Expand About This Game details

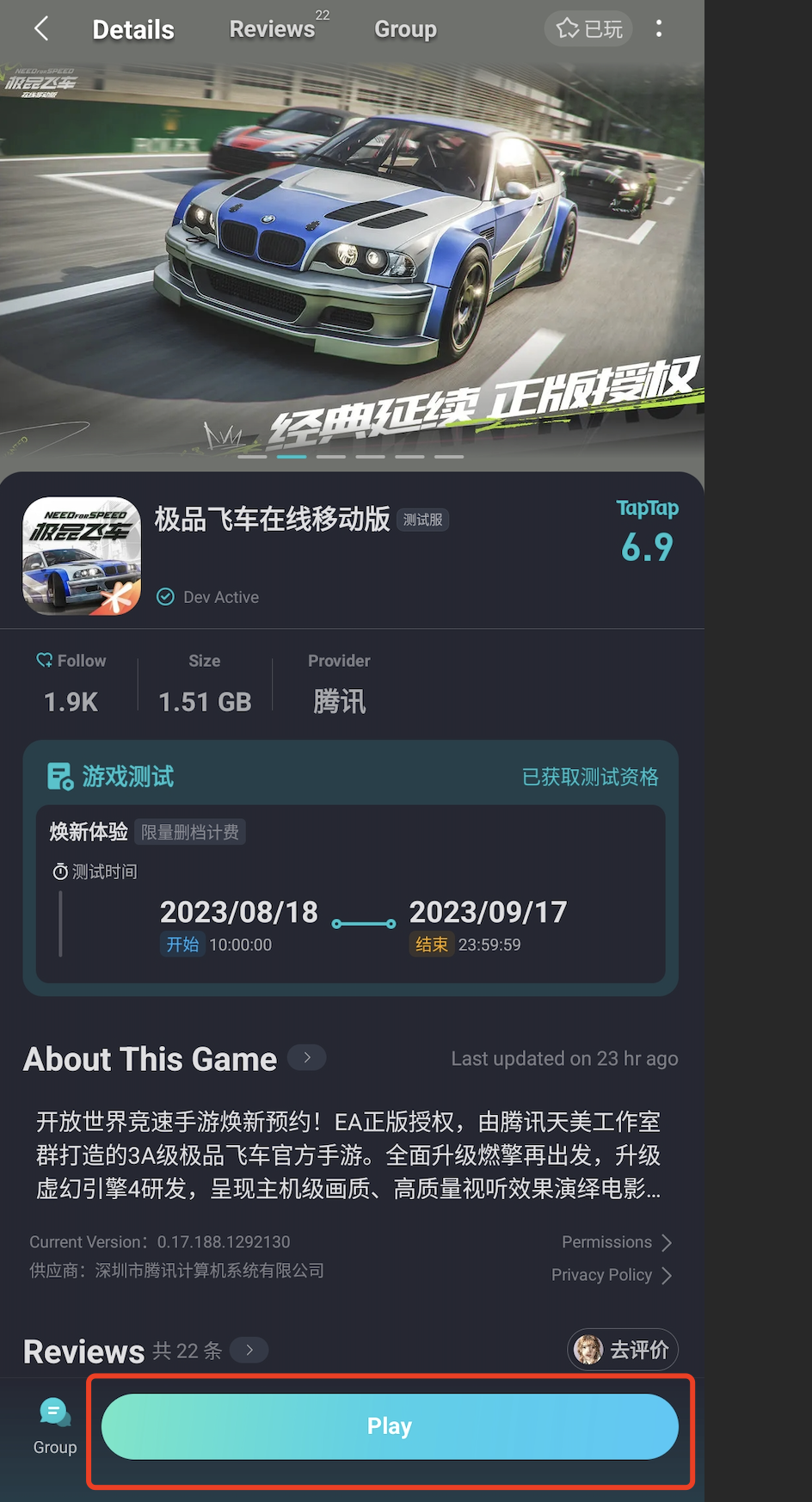tap(307, 1057)
